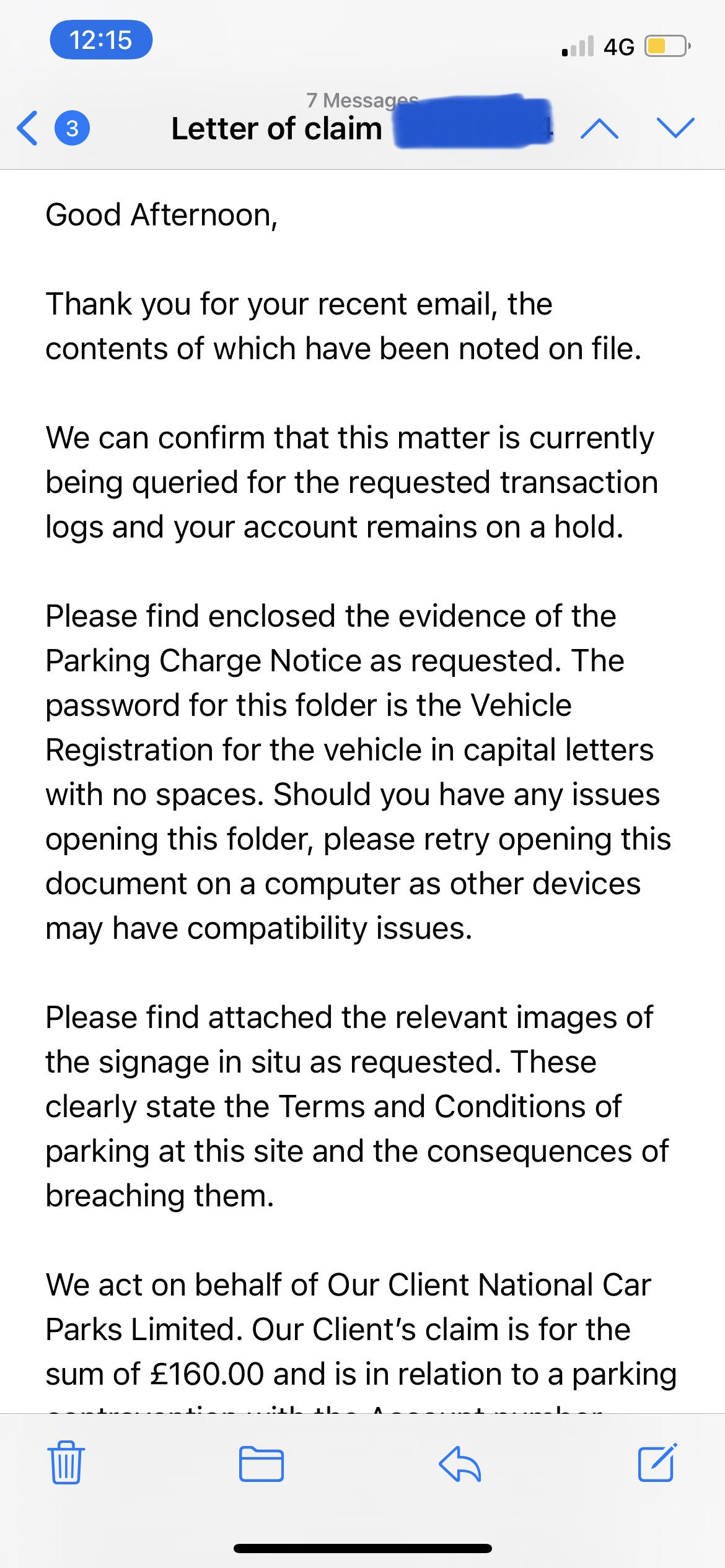The width and height of the screenshot is (725, 1568).
Task: Jump to the next message with down arrow
Action: (x=675, y=128)
